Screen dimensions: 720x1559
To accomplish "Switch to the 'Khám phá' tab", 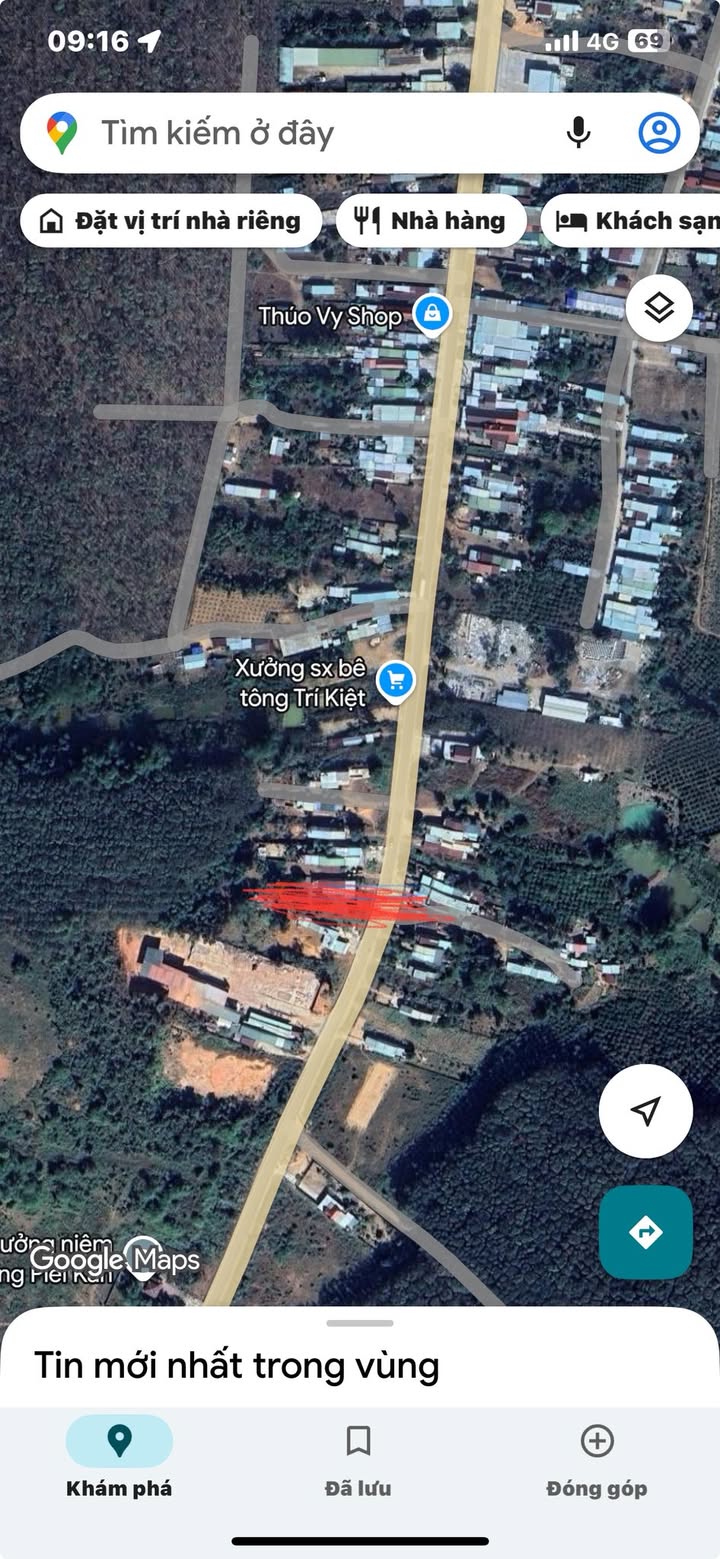I will [119, 1460].
